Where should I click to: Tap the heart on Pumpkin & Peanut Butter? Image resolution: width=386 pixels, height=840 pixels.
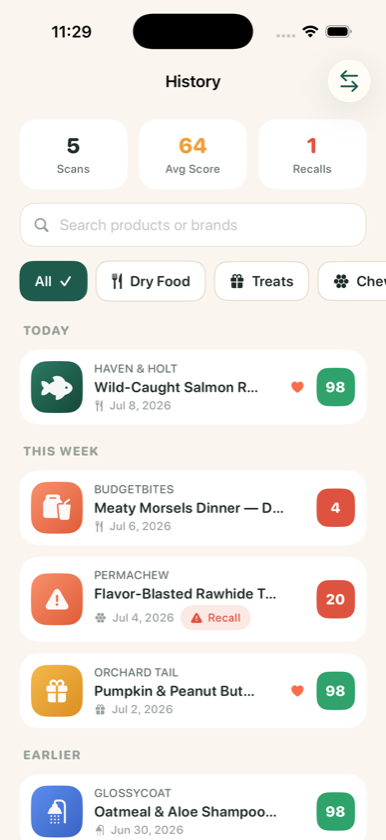coord(297,691)
